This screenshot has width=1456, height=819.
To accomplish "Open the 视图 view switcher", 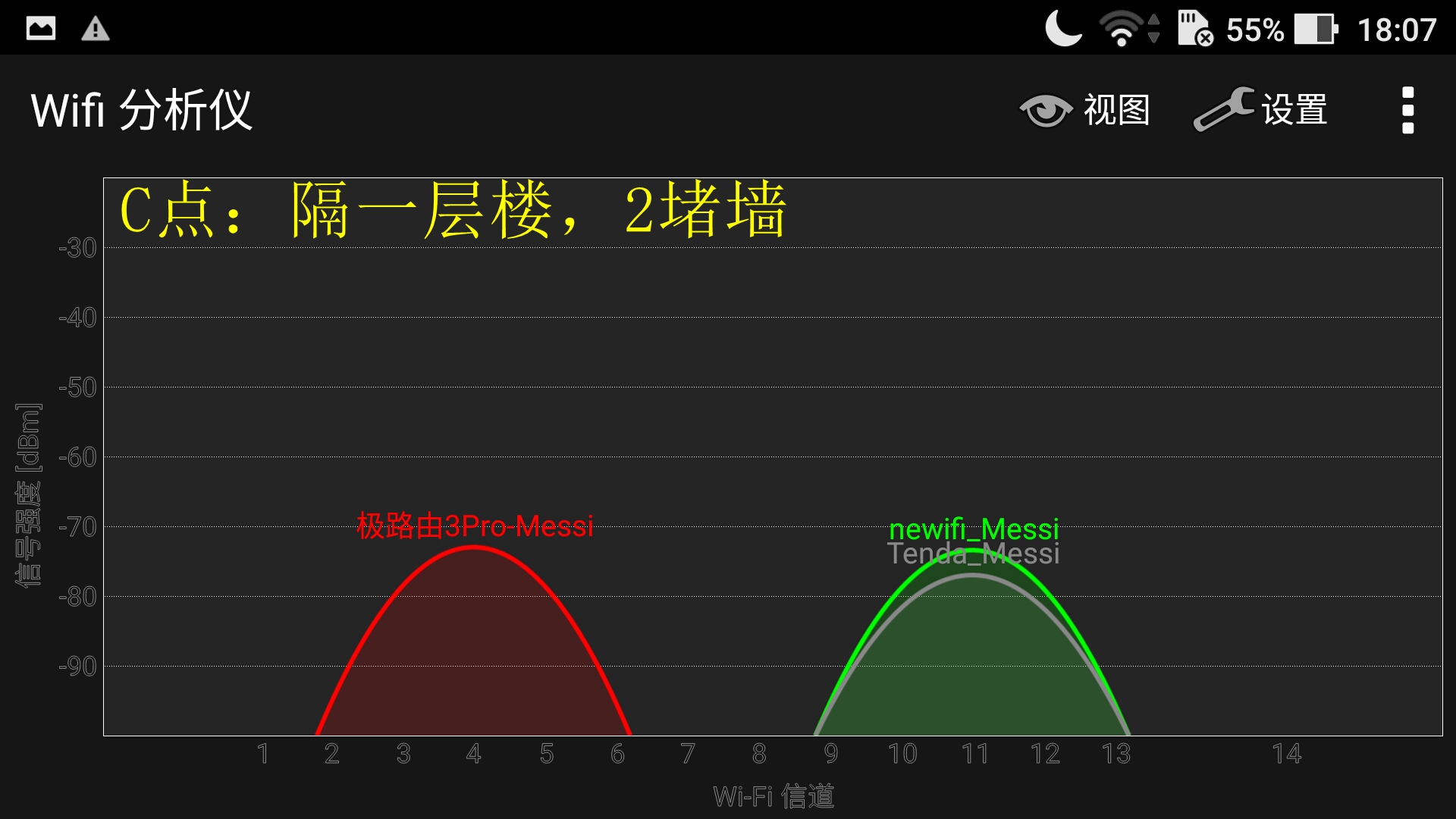I will tap(1085, 111).
